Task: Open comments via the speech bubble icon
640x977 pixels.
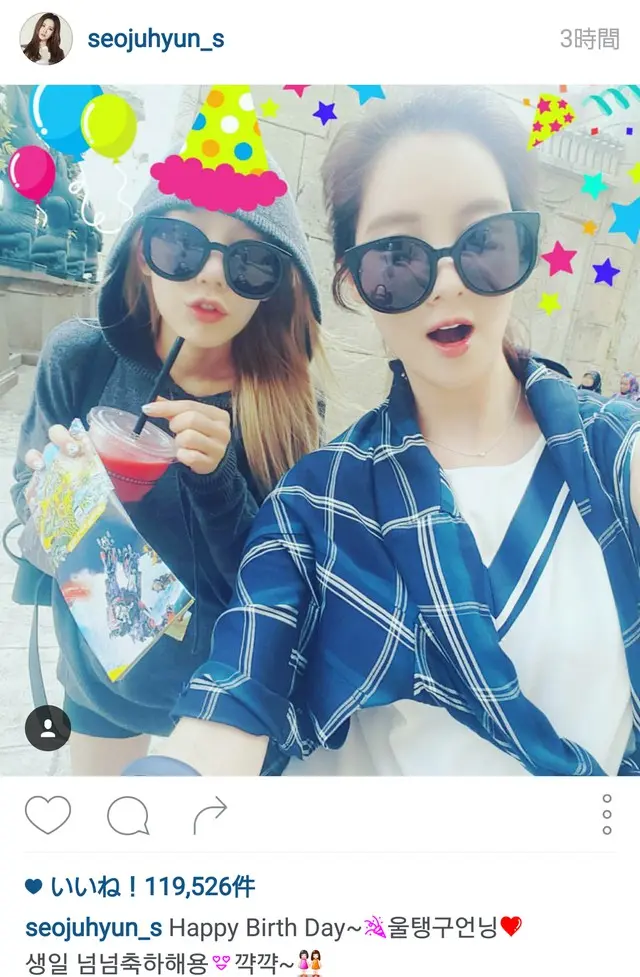Action: pos(128,816)
